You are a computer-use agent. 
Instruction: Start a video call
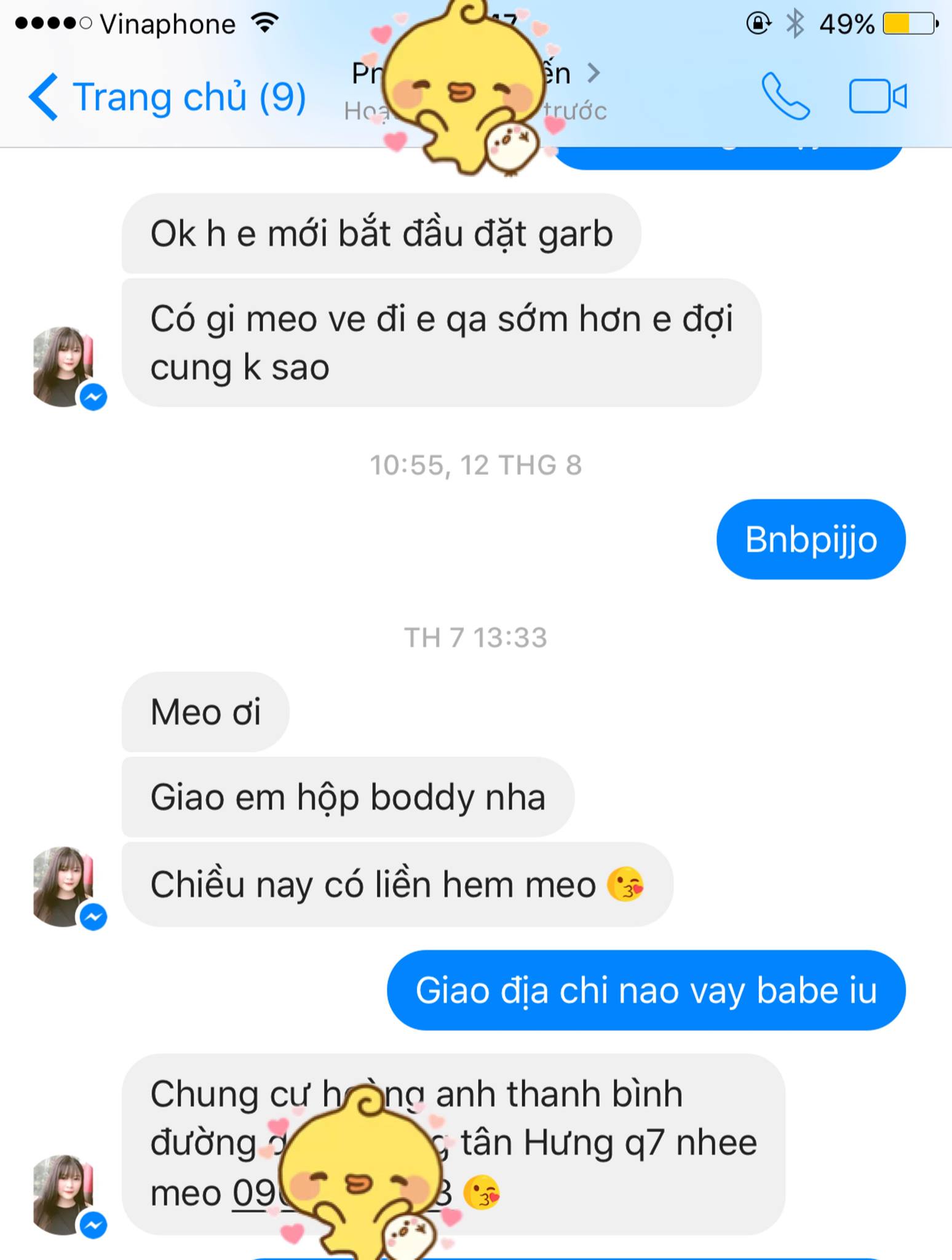pos(877,97)
